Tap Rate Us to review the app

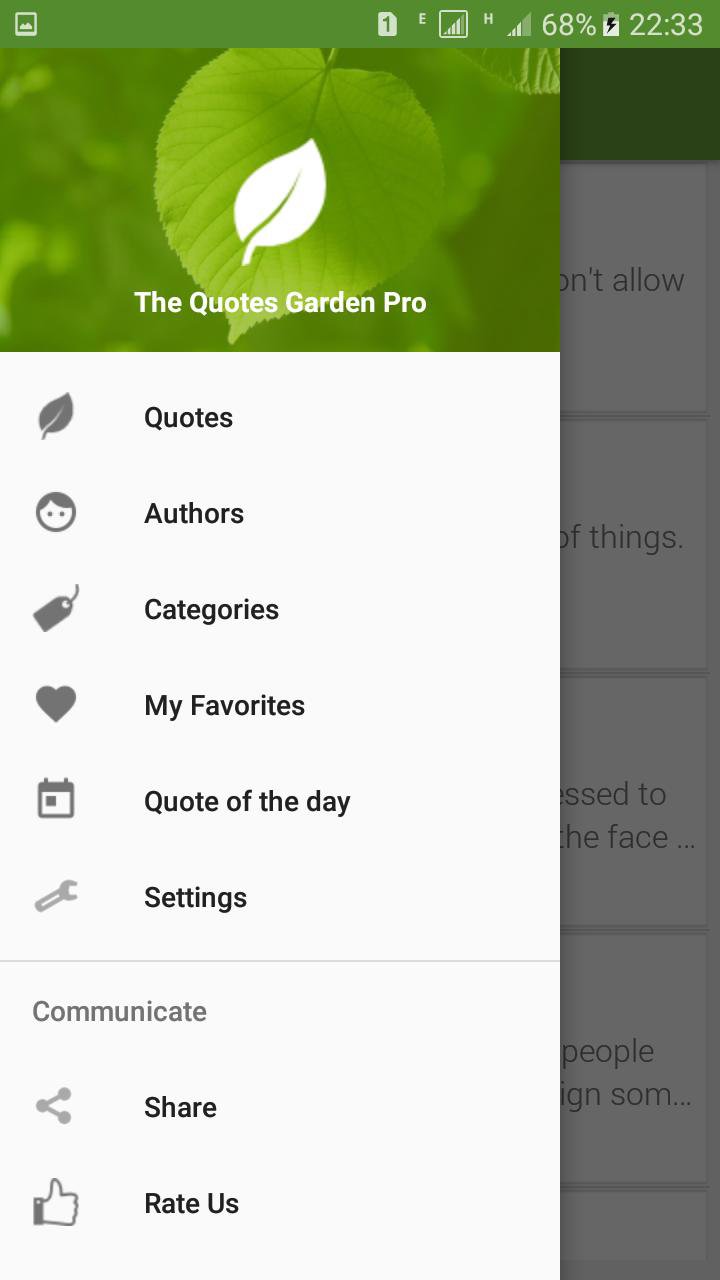(191, 1203)
